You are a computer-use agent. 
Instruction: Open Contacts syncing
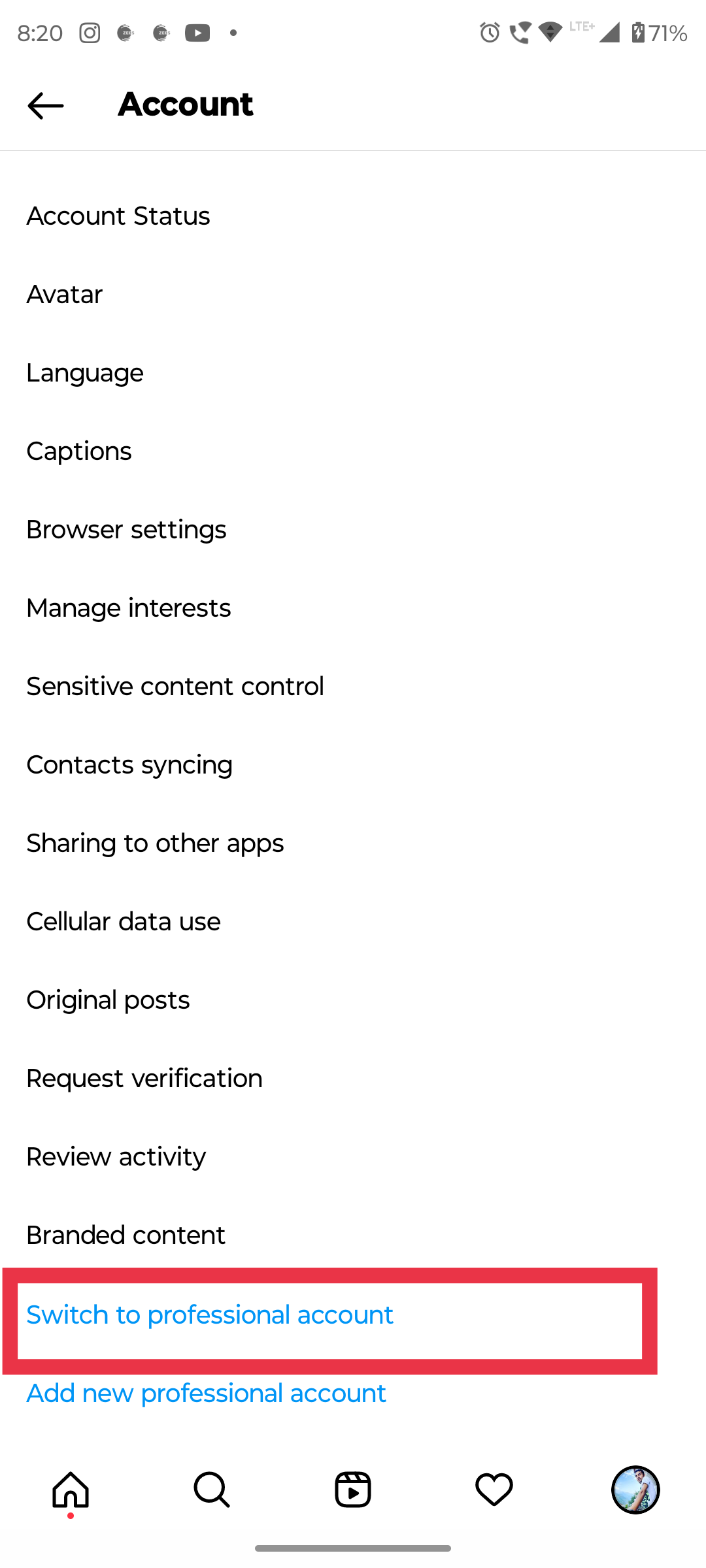[353, 765]
